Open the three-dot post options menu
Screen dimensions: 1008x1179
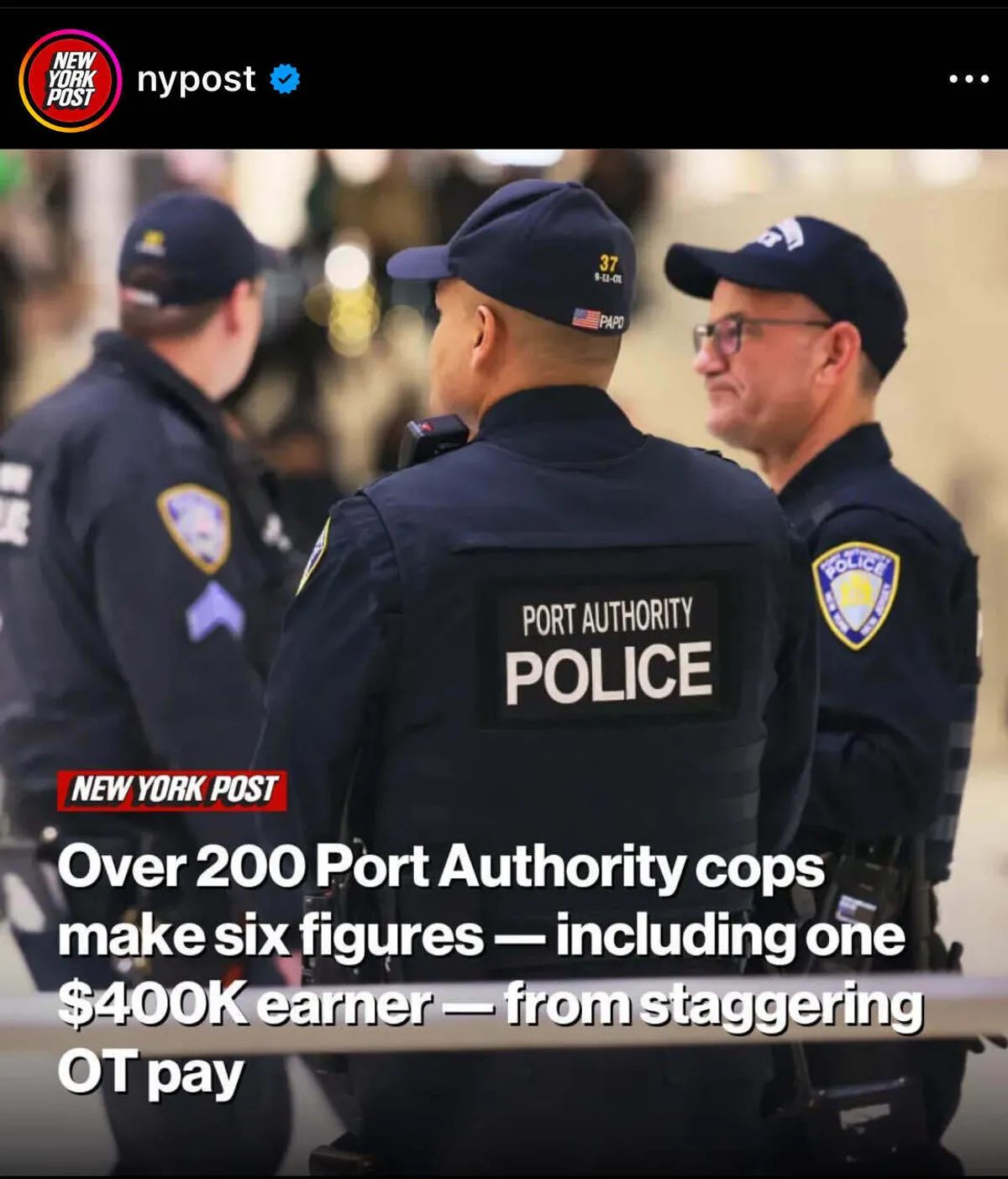pyautogui.click(x=968, y=79)
